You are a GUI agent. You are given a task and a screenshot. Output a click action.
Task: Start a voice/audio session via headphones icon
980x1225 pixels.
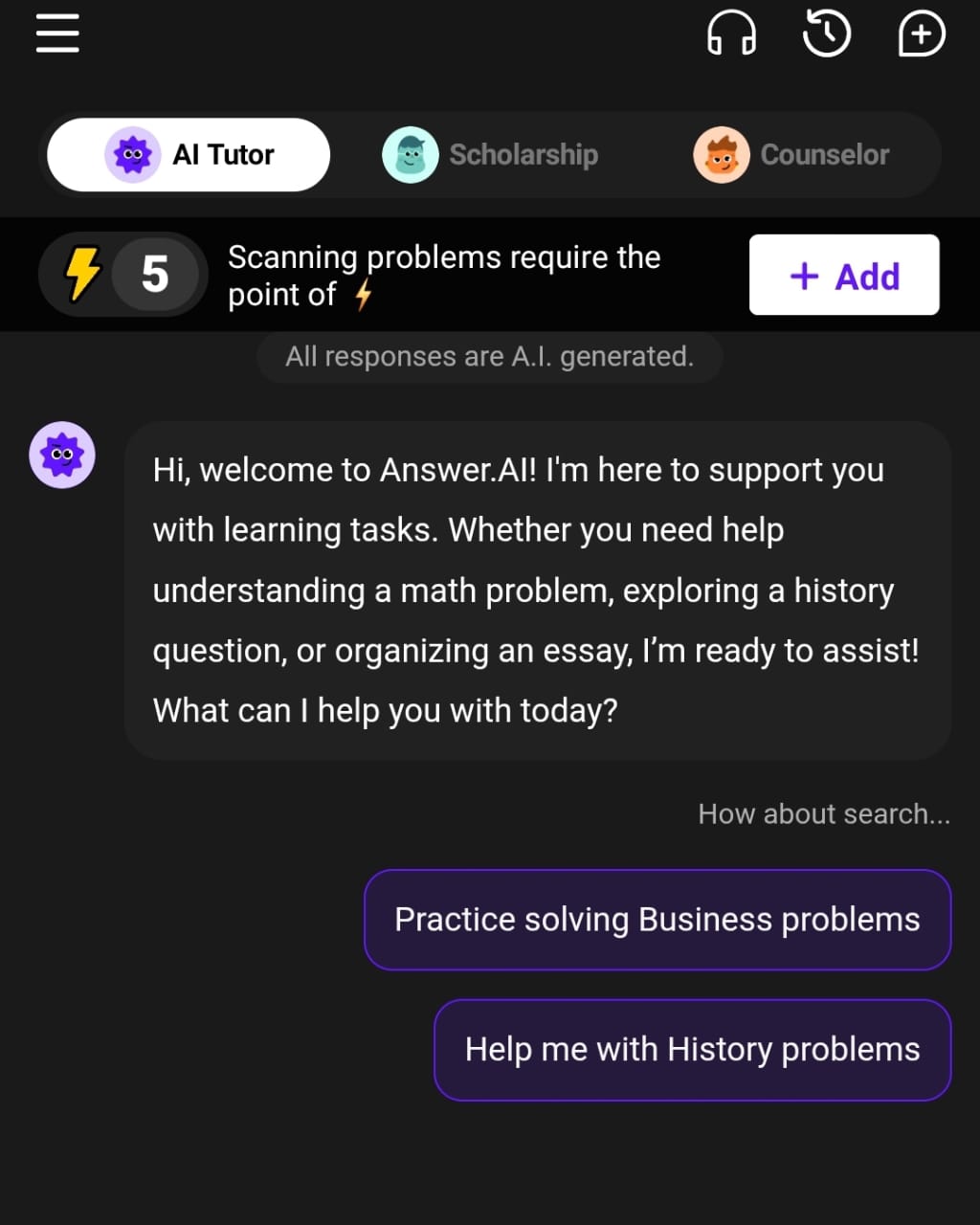coord(731,33)
